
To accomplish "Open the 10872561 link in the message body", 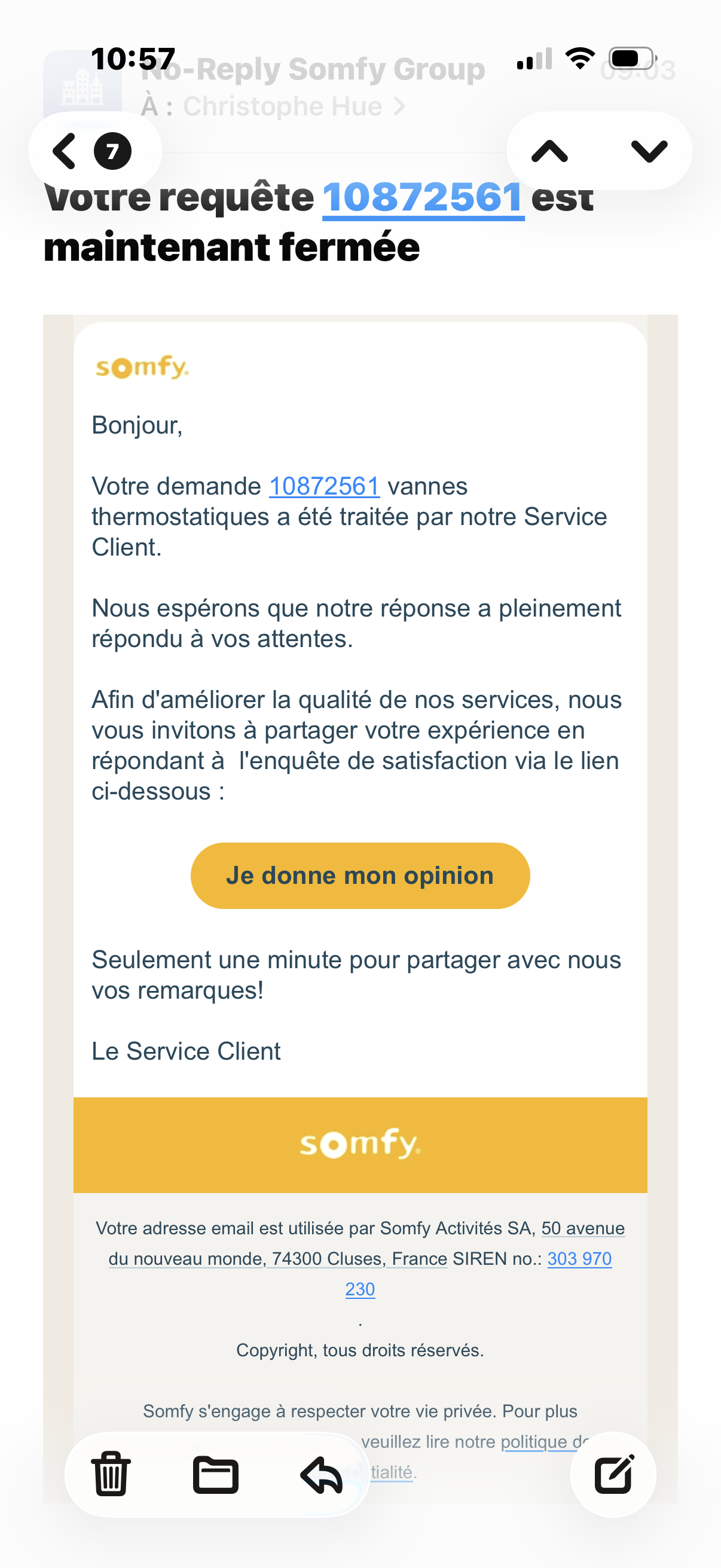I will 324,486.
